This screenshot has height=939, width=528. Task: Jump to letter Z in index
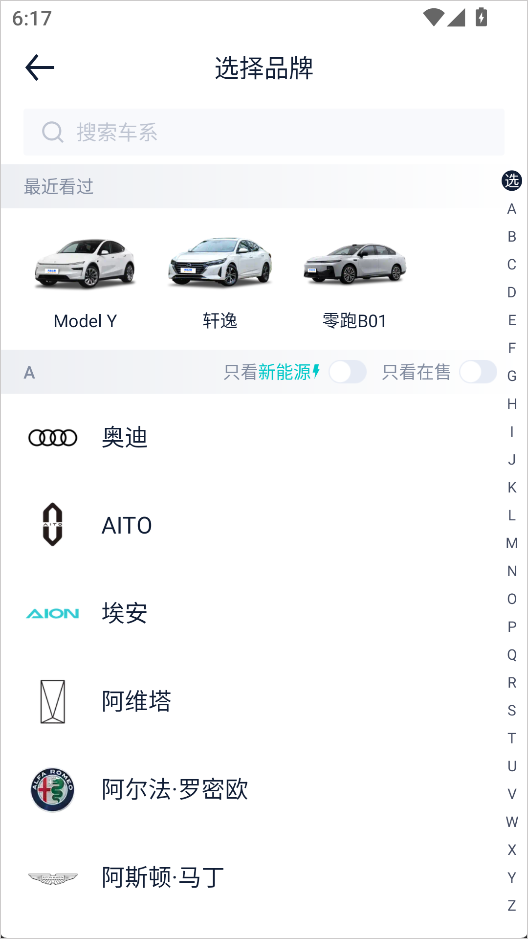pos(512,905)
